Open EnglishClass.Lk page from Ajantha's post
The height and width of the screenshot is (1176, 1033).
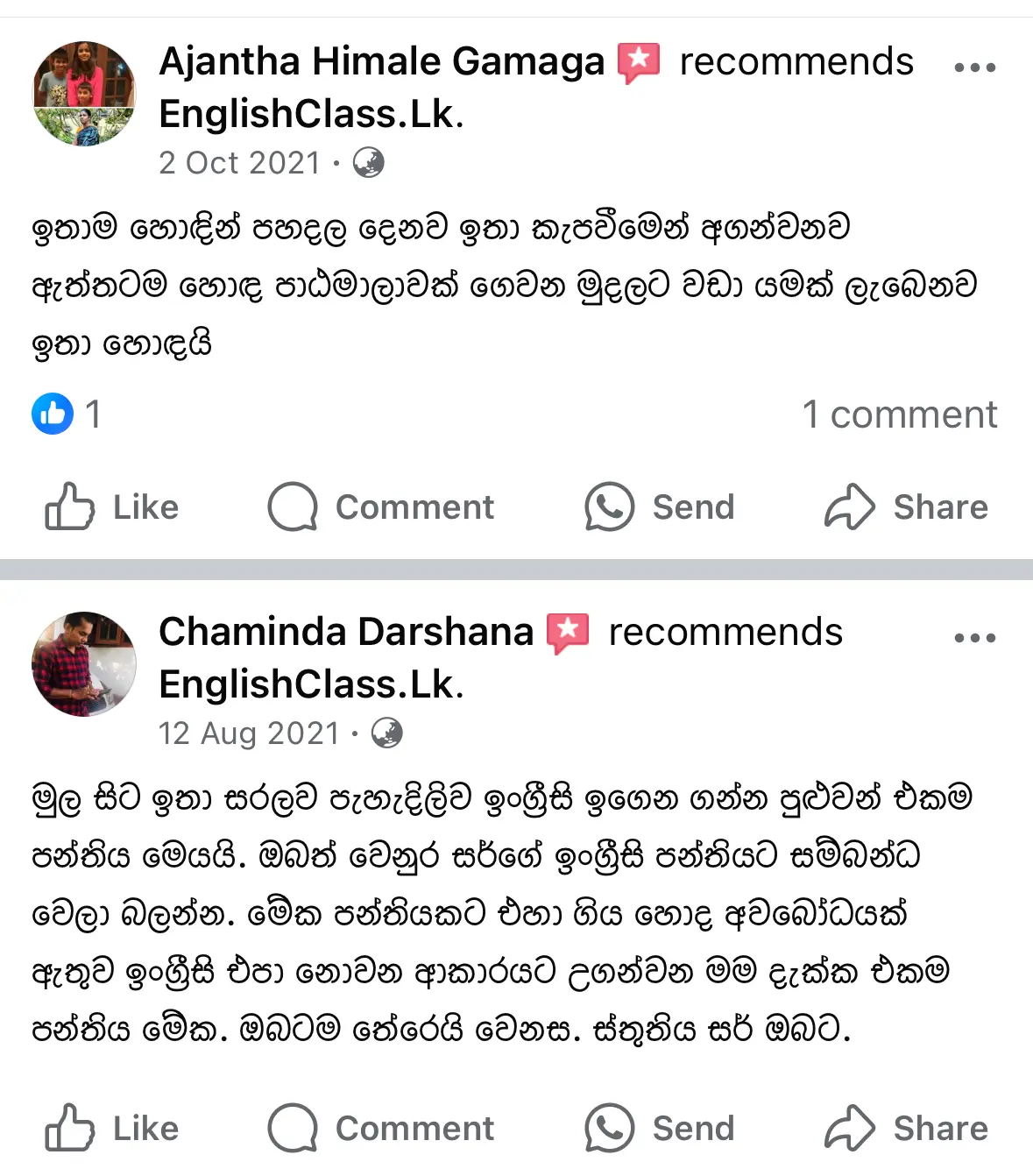pyautogui.click(x=311, y=115)
